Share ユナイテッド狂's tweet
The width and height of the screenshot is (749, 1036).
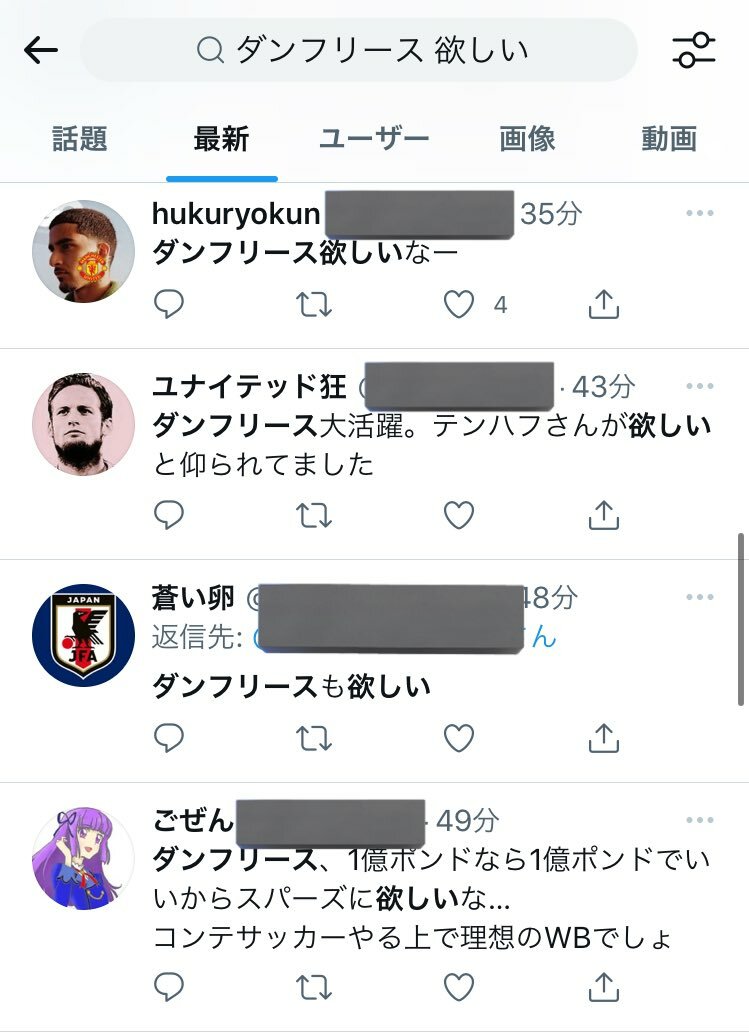point(604,515)
